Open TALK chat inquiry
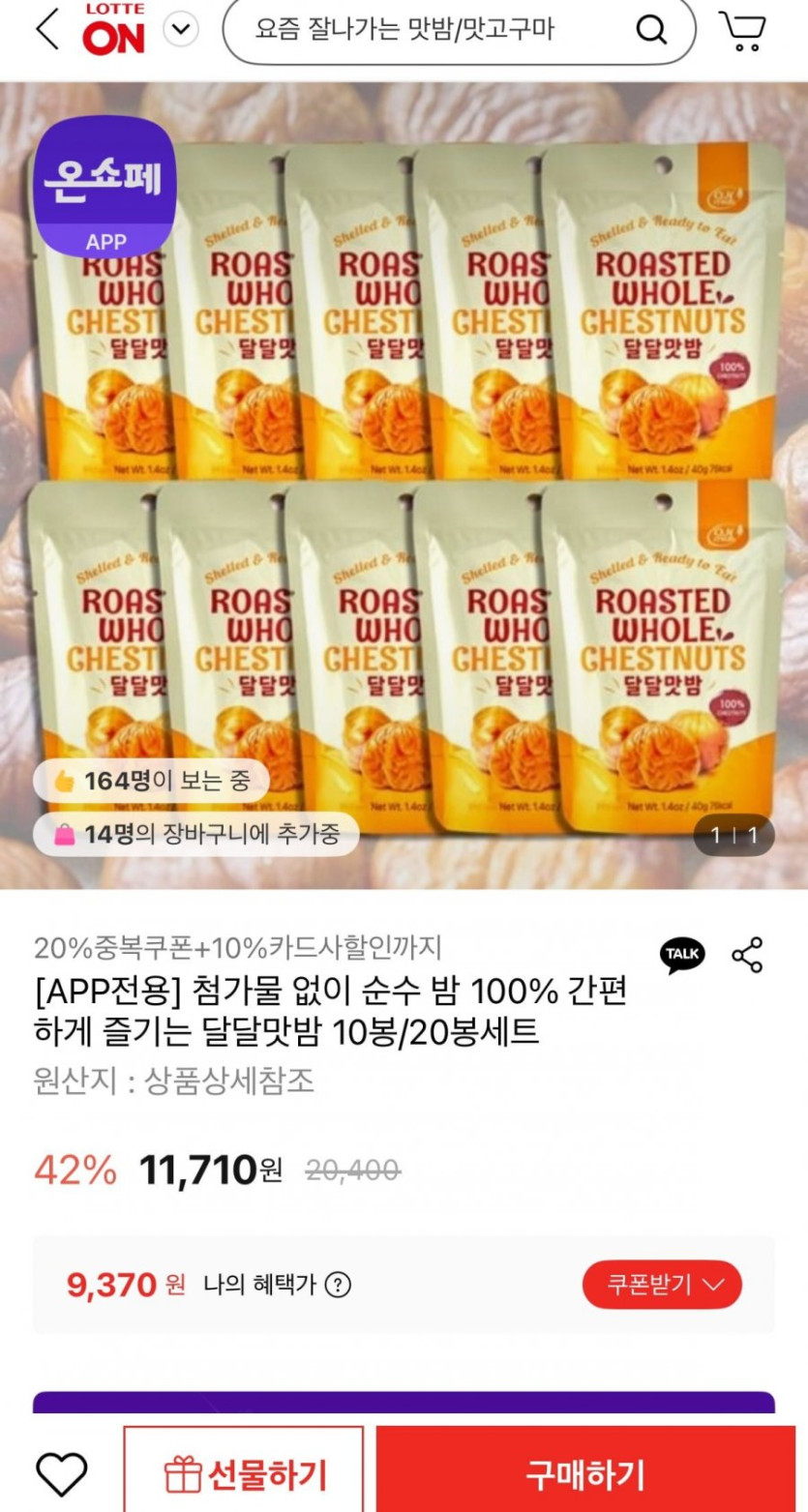The height and width of the screenshot is (1512, 808). click(682, 954)
